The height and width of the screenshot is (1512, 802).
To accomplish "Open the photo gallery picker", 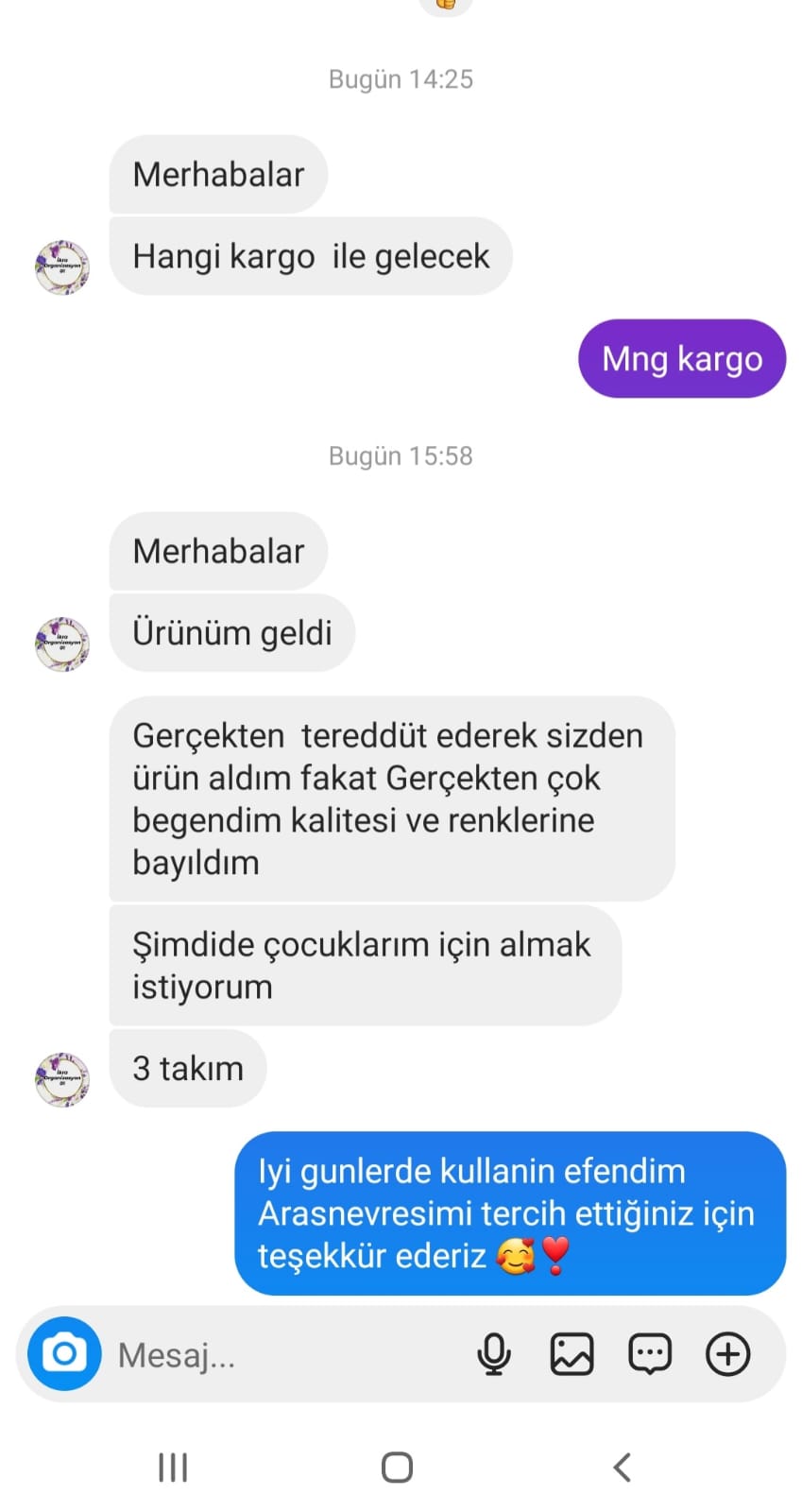I will click(572, 1354).
